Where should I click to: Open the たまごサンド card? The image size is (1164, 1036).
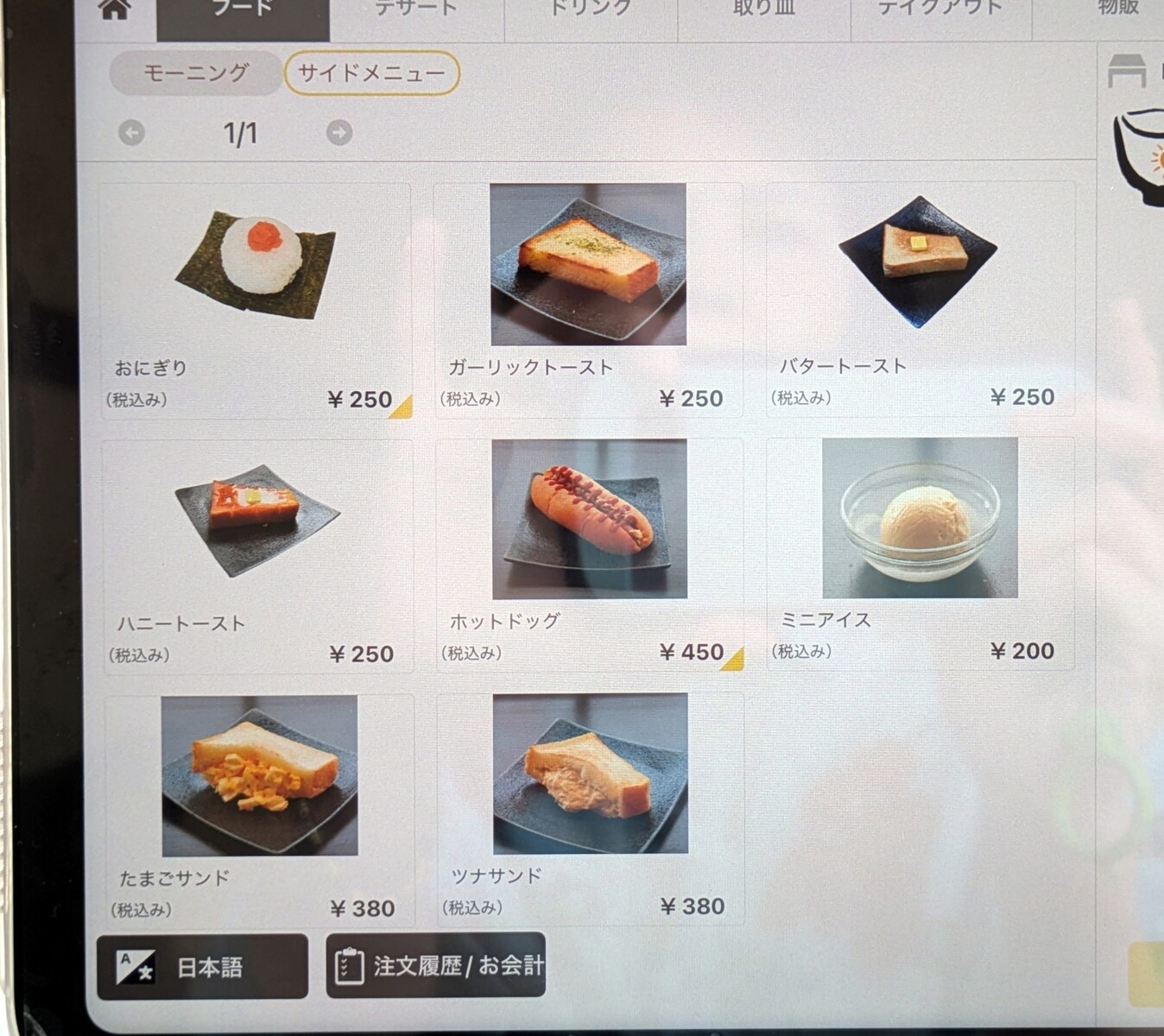259,810
